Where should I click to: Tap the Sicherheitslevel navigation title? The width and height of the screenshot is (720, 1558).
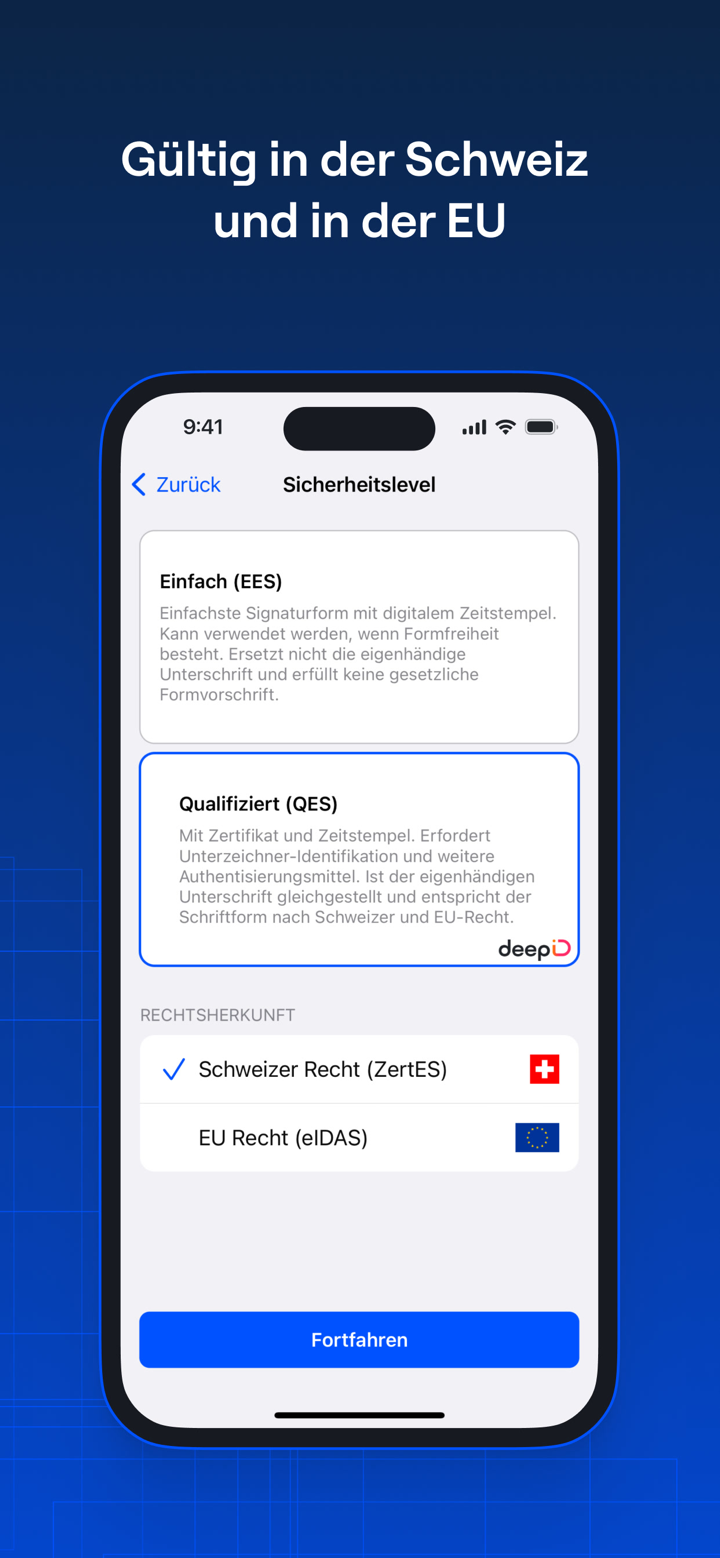[x=359, y=484]
